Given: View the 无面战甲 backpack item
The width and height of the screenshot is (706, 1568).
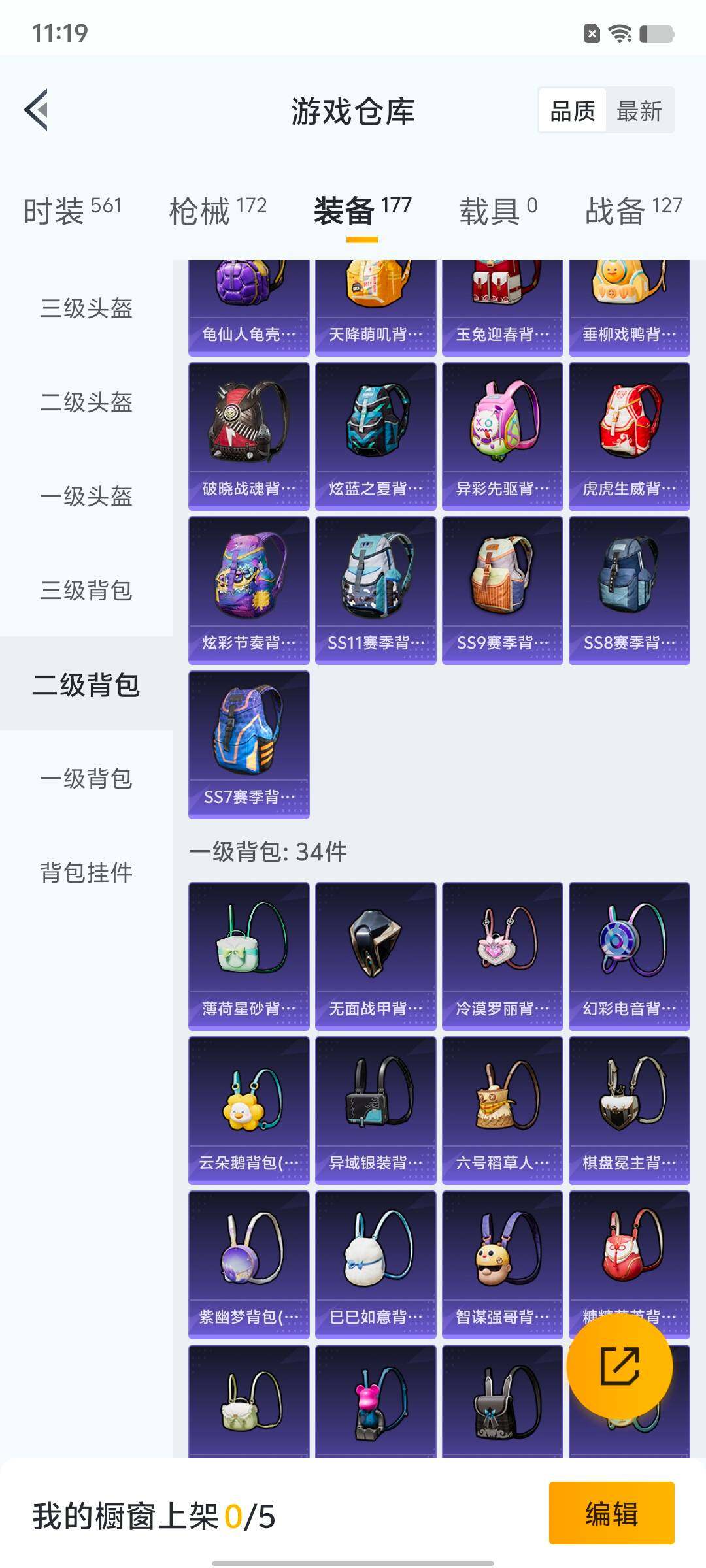Looking at the screenshot, I should click(x=375, y=956).
